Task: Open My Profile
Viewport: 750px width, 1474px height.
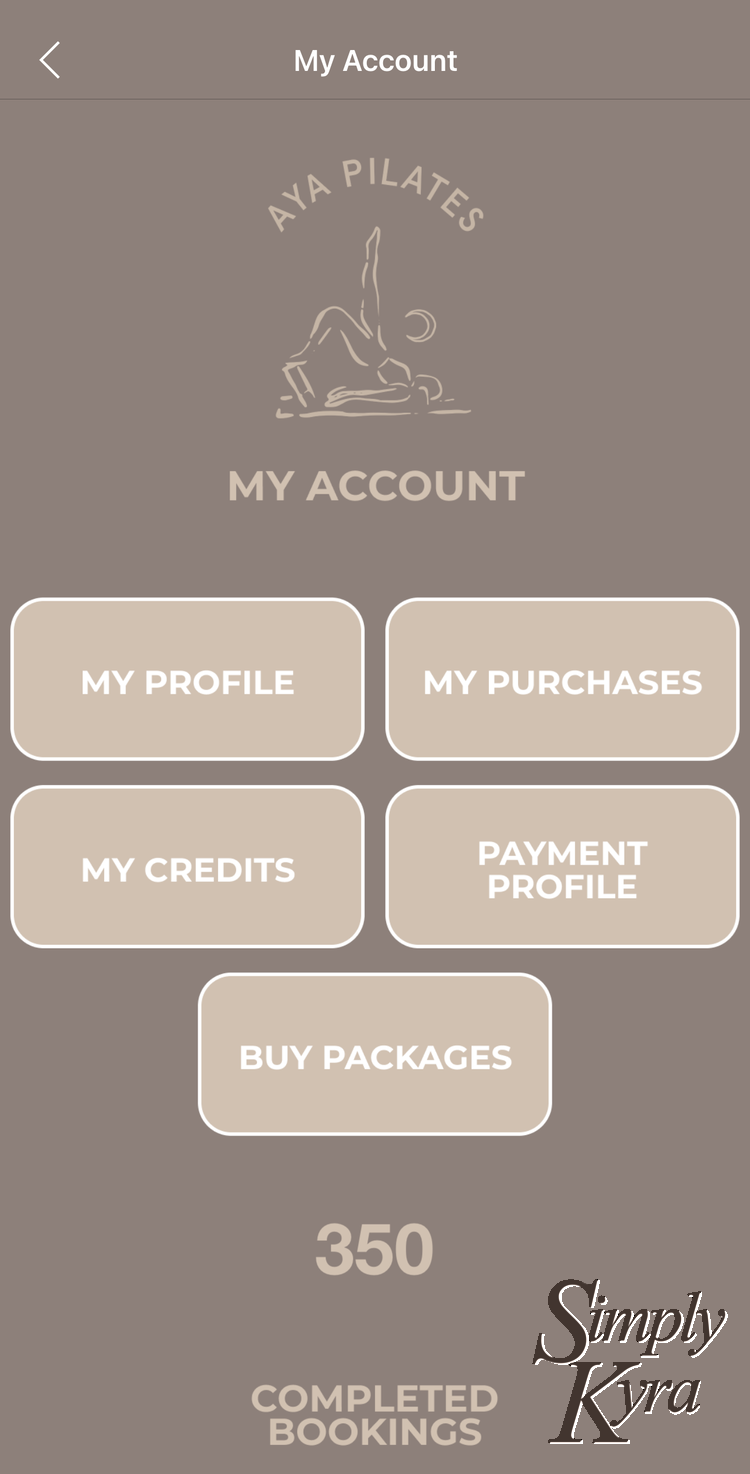Action: (x=187, y=679)
